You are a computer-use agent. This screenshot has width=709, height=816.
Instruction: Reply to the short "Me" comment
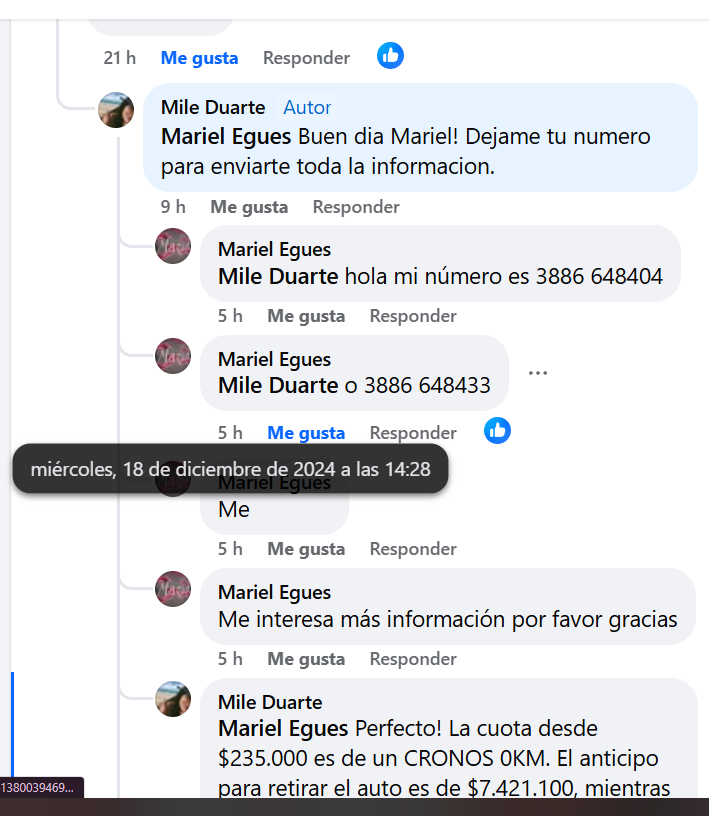(x=412, y=549)
